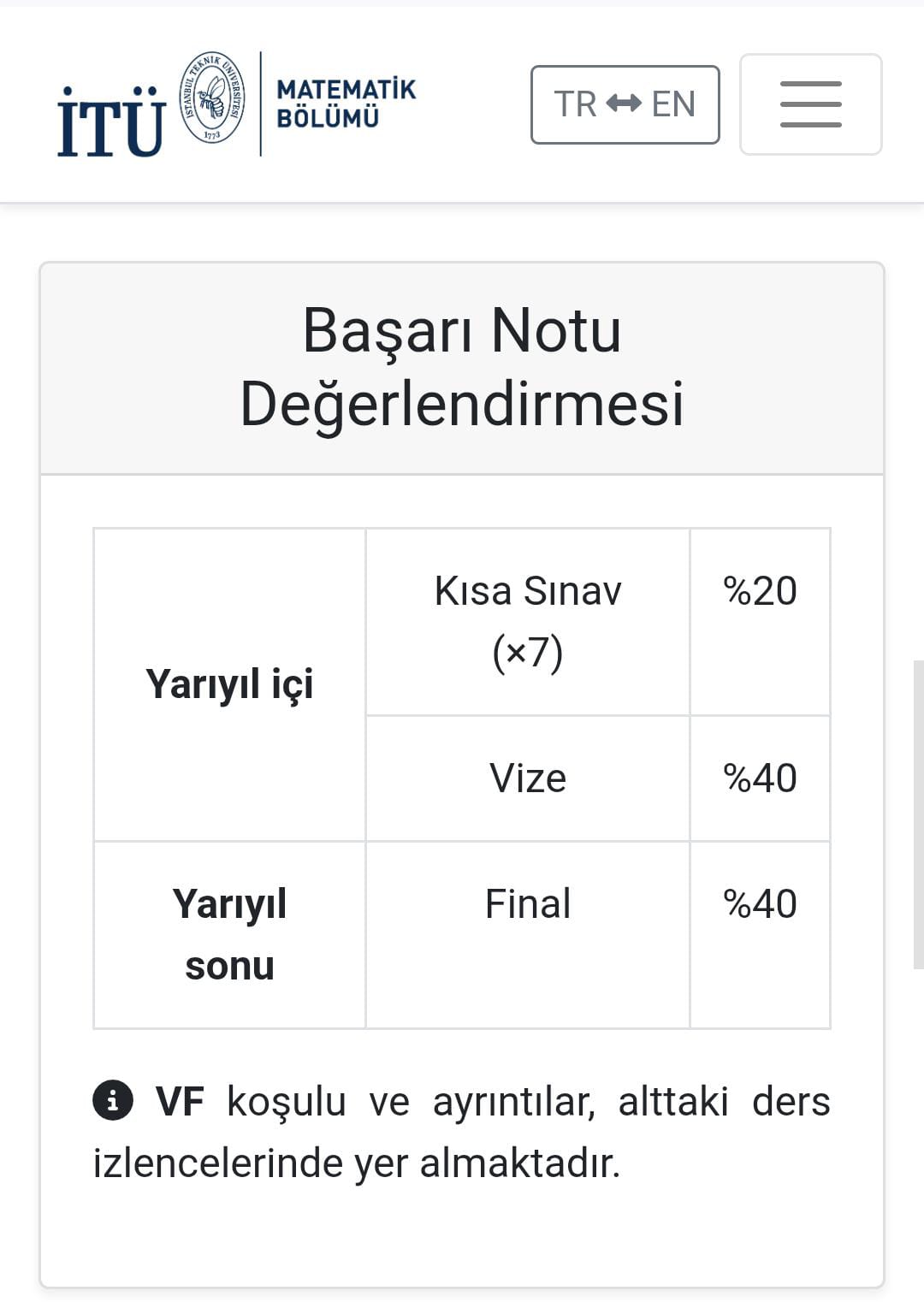
Task: Switch language with the TR ↔ EN button
Action: 625,104
